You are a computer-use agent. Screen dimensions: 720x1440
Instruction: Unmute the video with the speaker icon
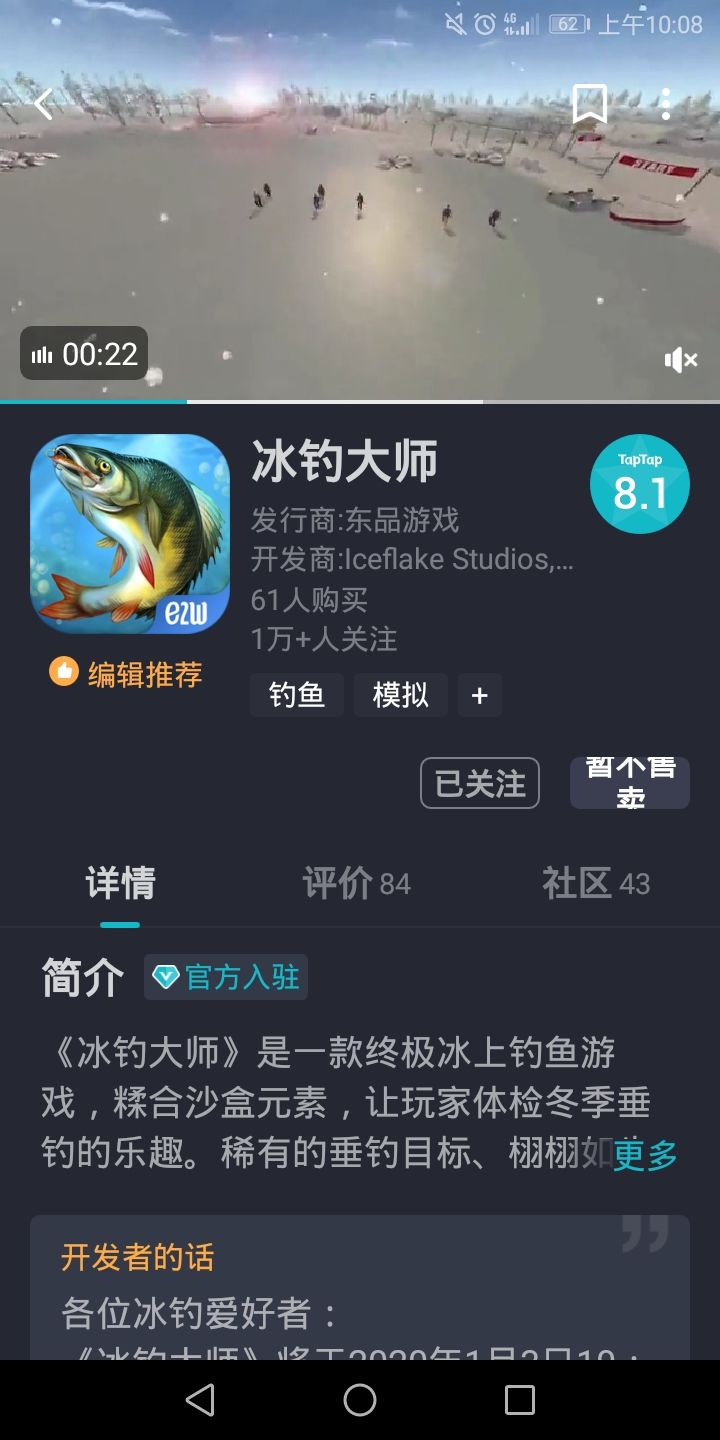coord(680,360)
